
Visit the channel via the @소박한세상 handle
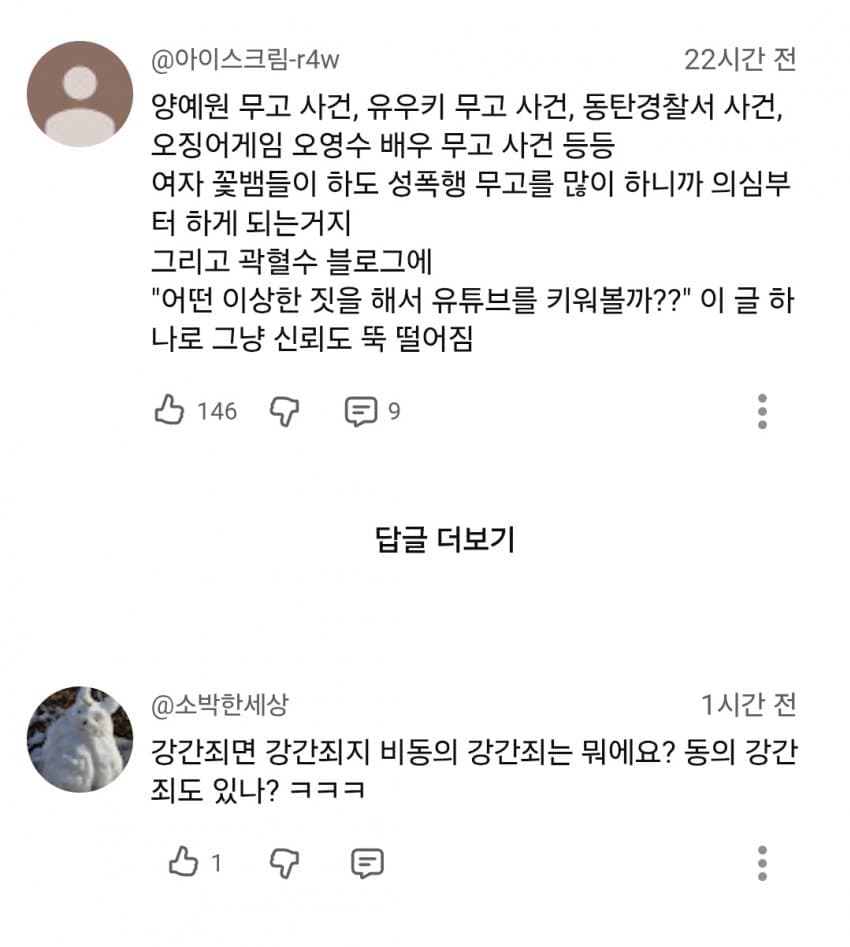[220, 705]
